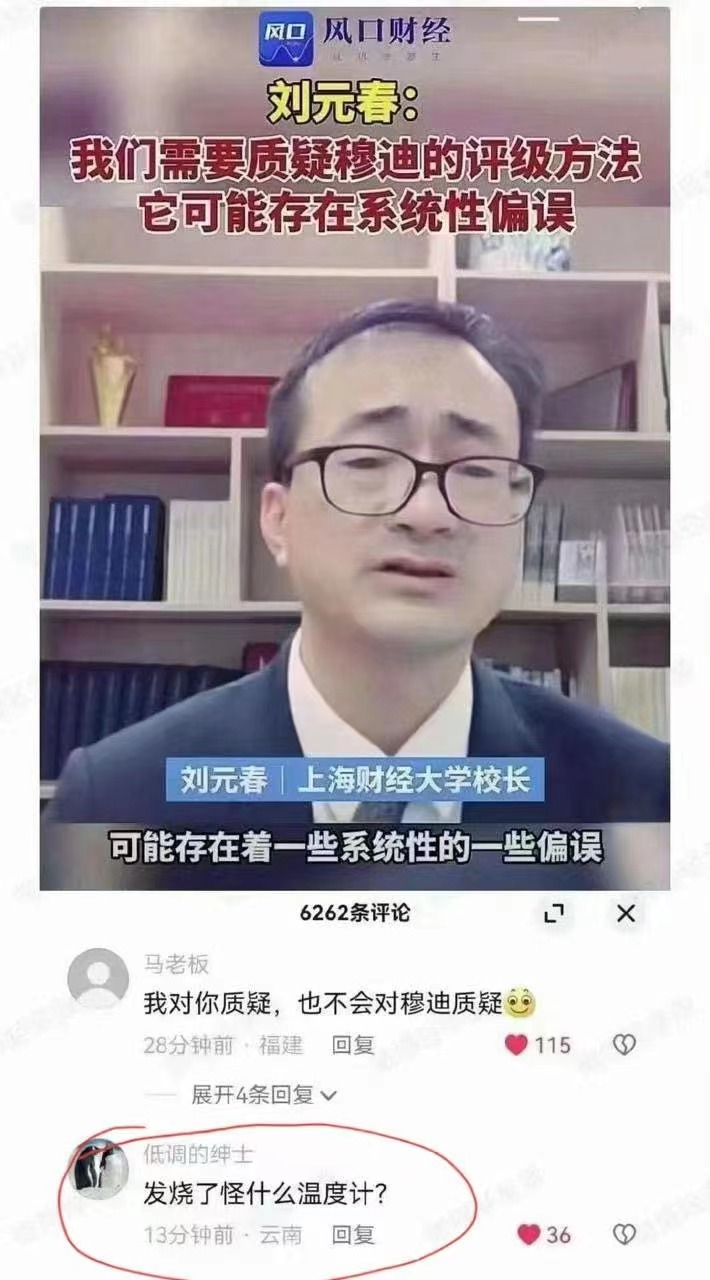Like 低调的绅士's comment
Viewport: 710px width, 1280px height.
point(529,1234)
